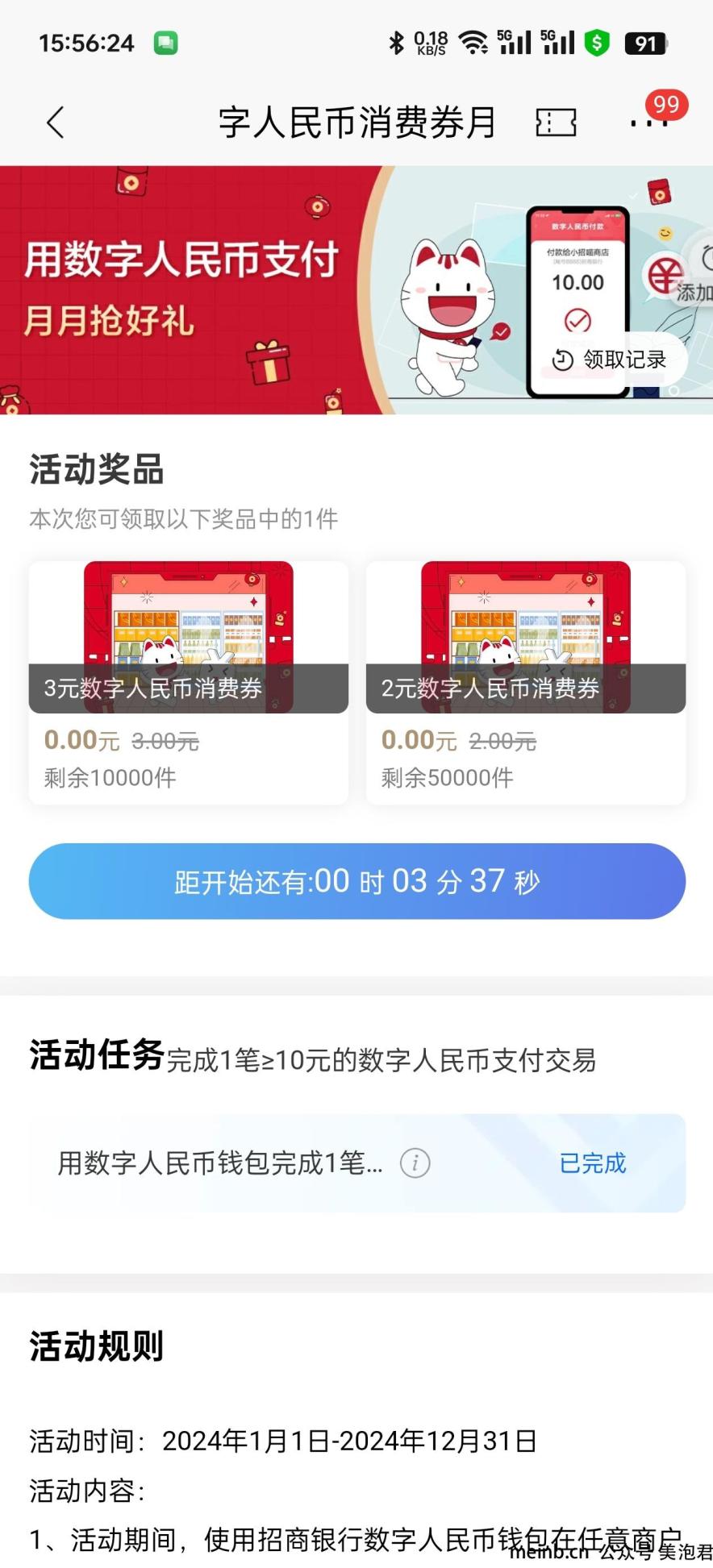Open the info icon beside the task description
The width and height of the screenshot is (713, 1568).
pos(415,1162)
